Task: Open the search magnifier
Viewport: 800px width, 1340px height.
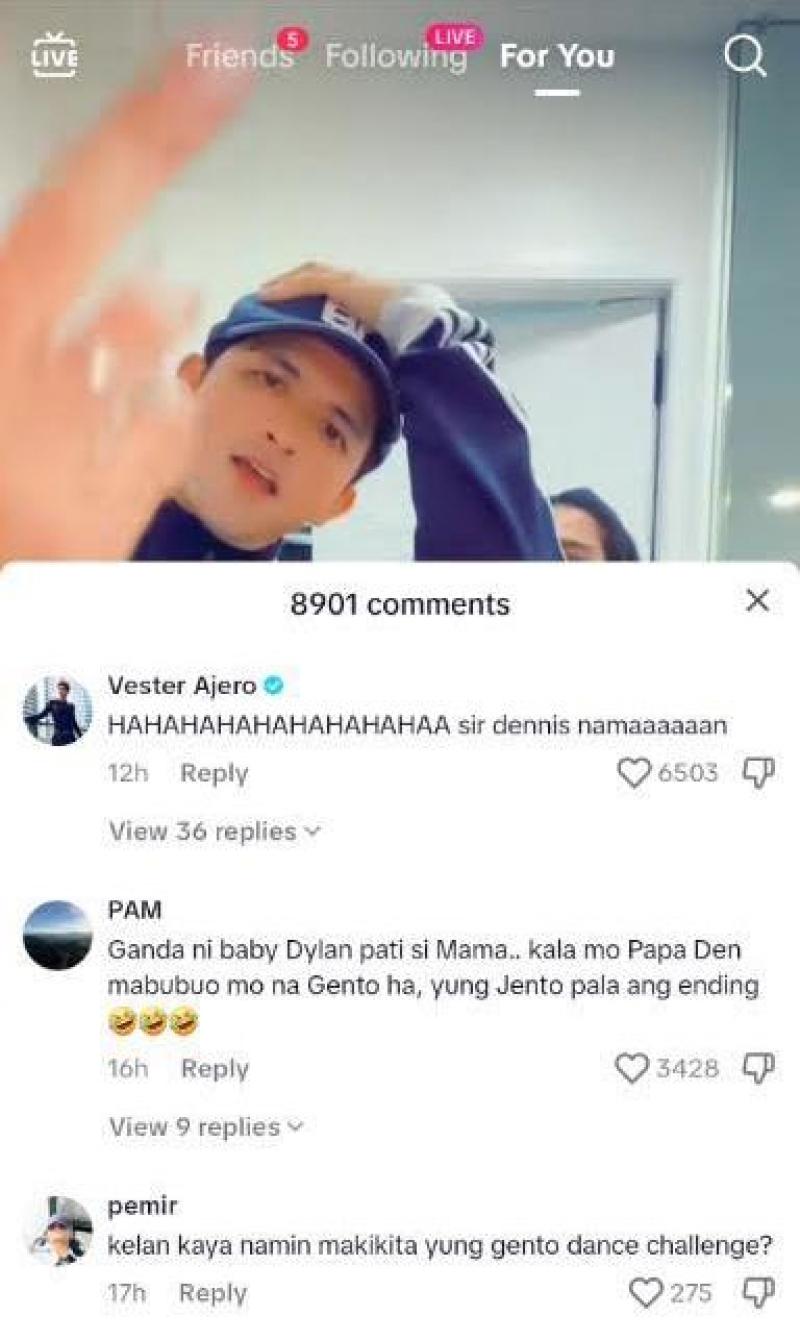Action: (x=744, y=57)
